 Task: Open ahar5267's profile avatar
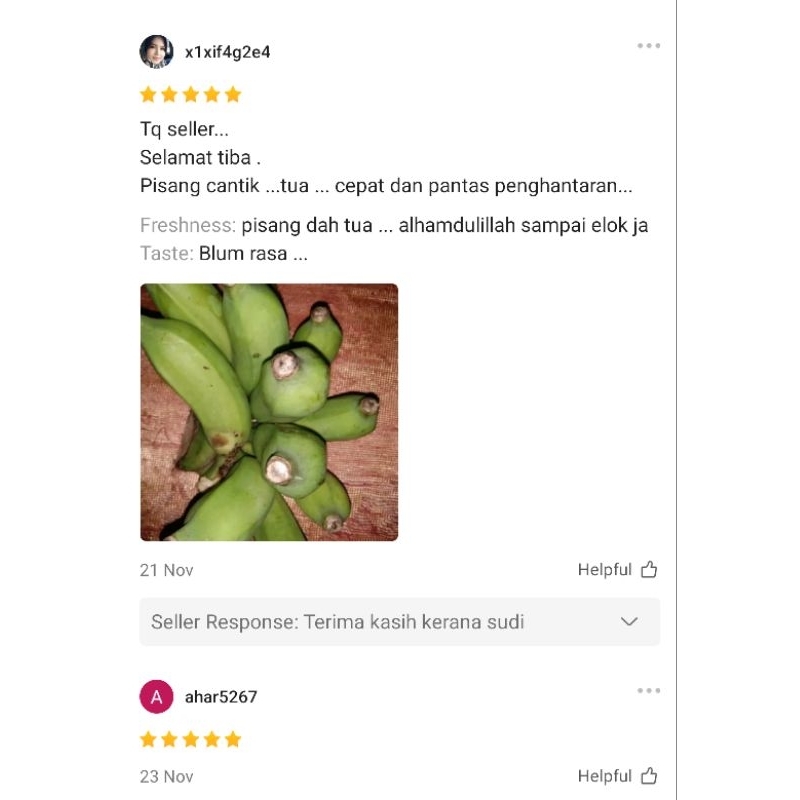click(x=156, y=696)
